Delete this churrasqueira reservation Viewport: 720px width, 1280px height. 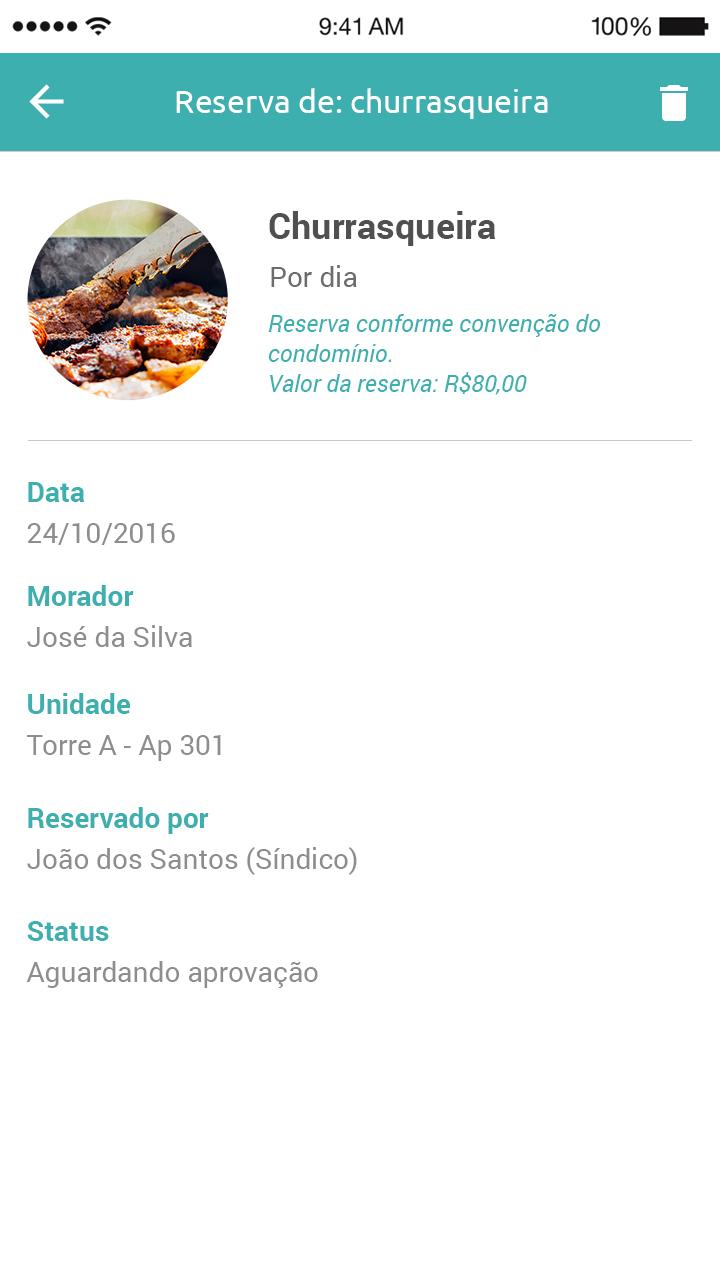[x=674, y=103]
